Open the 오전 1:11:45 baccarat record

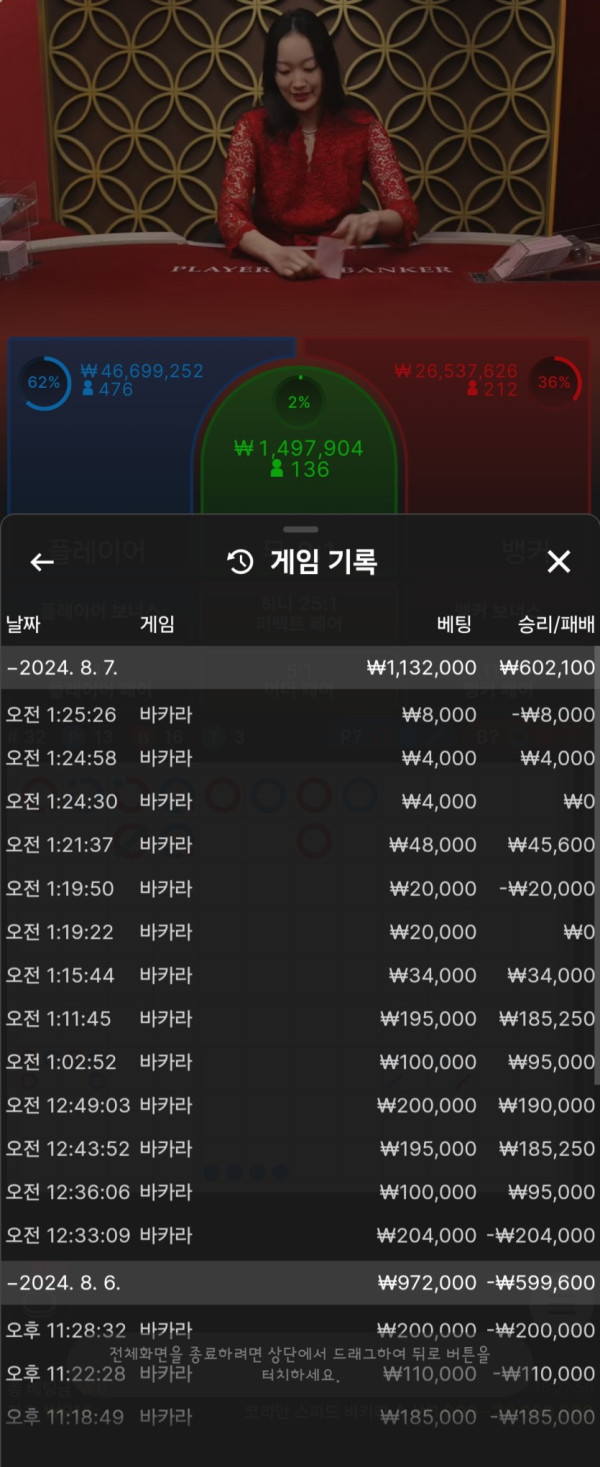pos(300,1019)
